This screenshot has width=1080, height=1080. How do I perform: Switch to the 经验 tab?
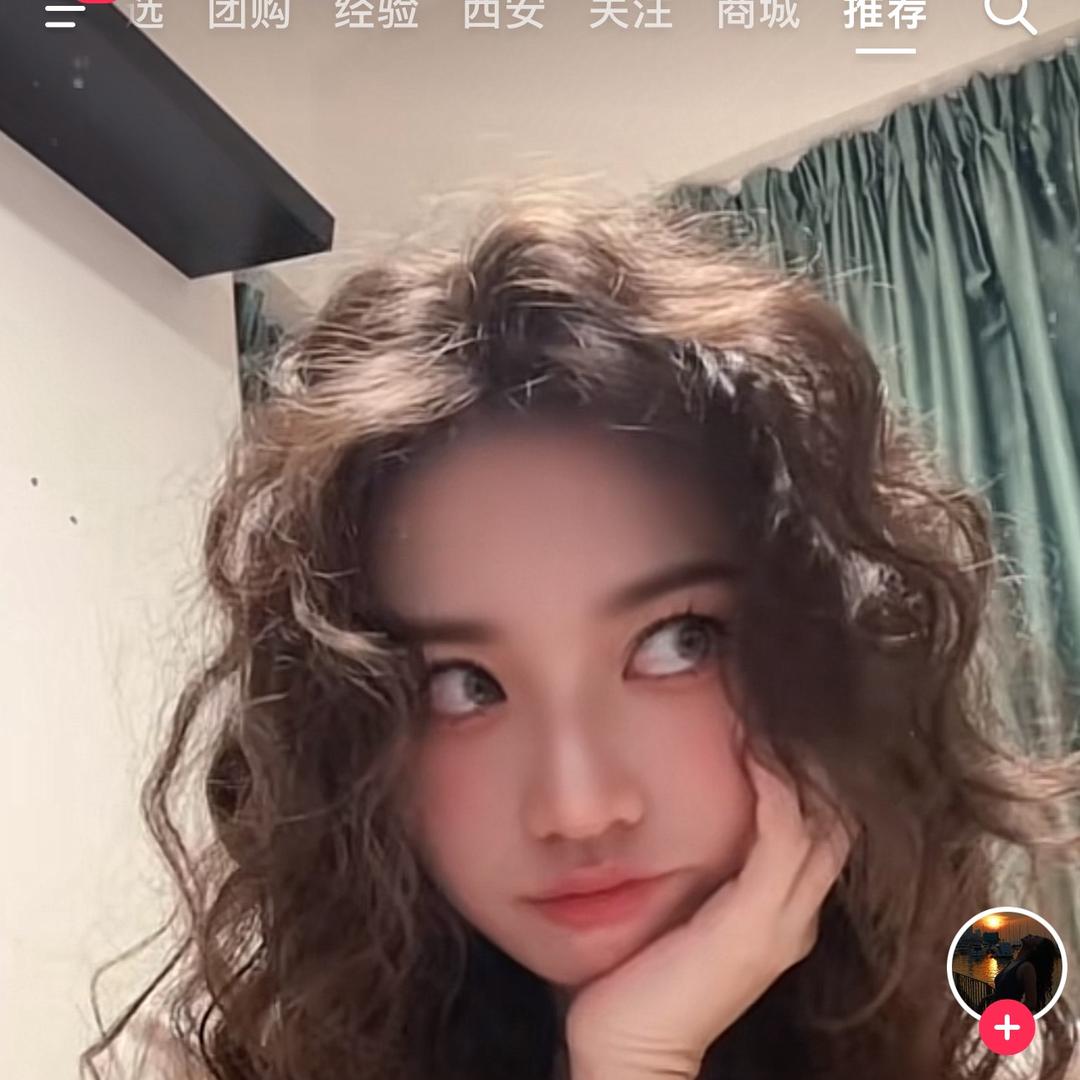(x=377, y=13)
